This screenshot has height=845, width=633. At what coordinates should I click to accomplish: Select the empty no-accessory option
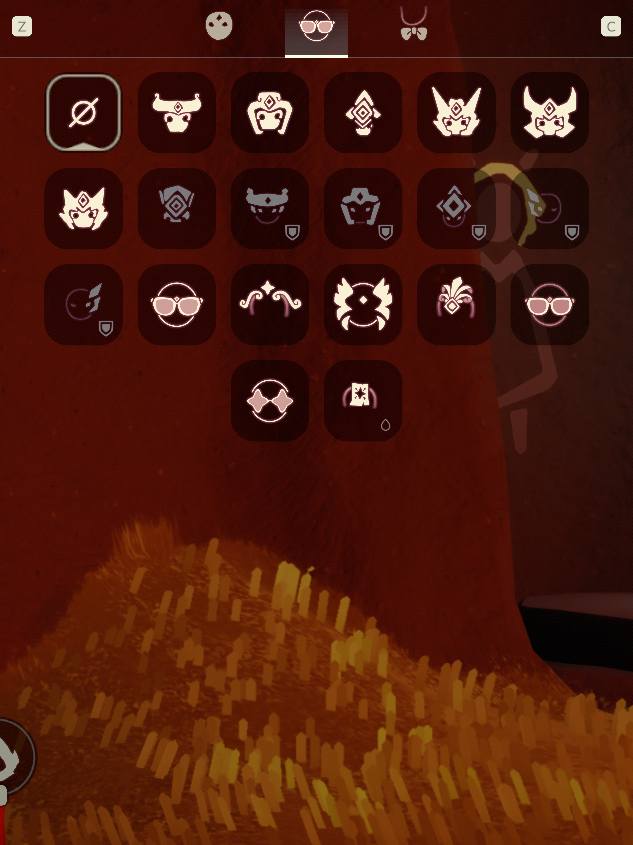83,112
